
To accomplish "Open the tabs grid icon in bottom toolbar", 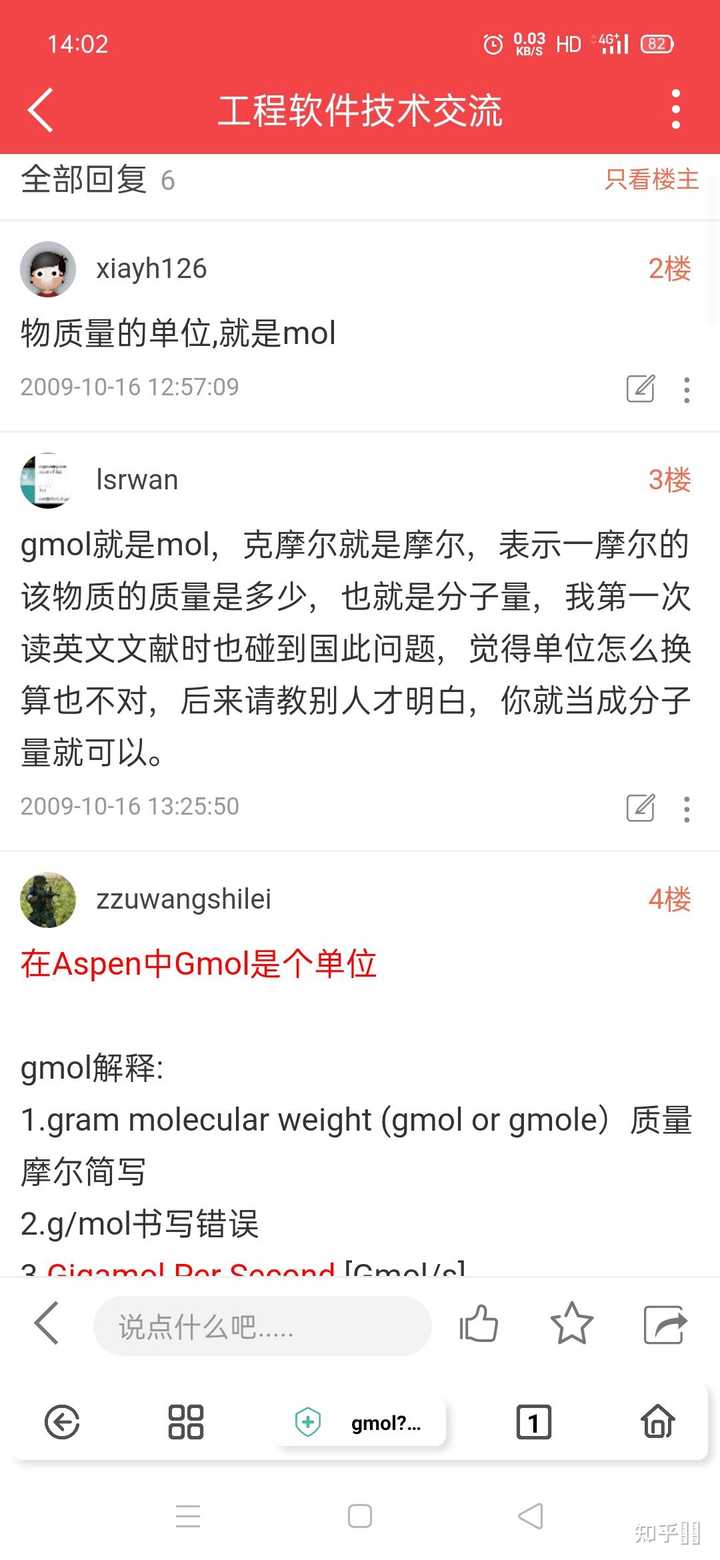I will (185, 1421).
